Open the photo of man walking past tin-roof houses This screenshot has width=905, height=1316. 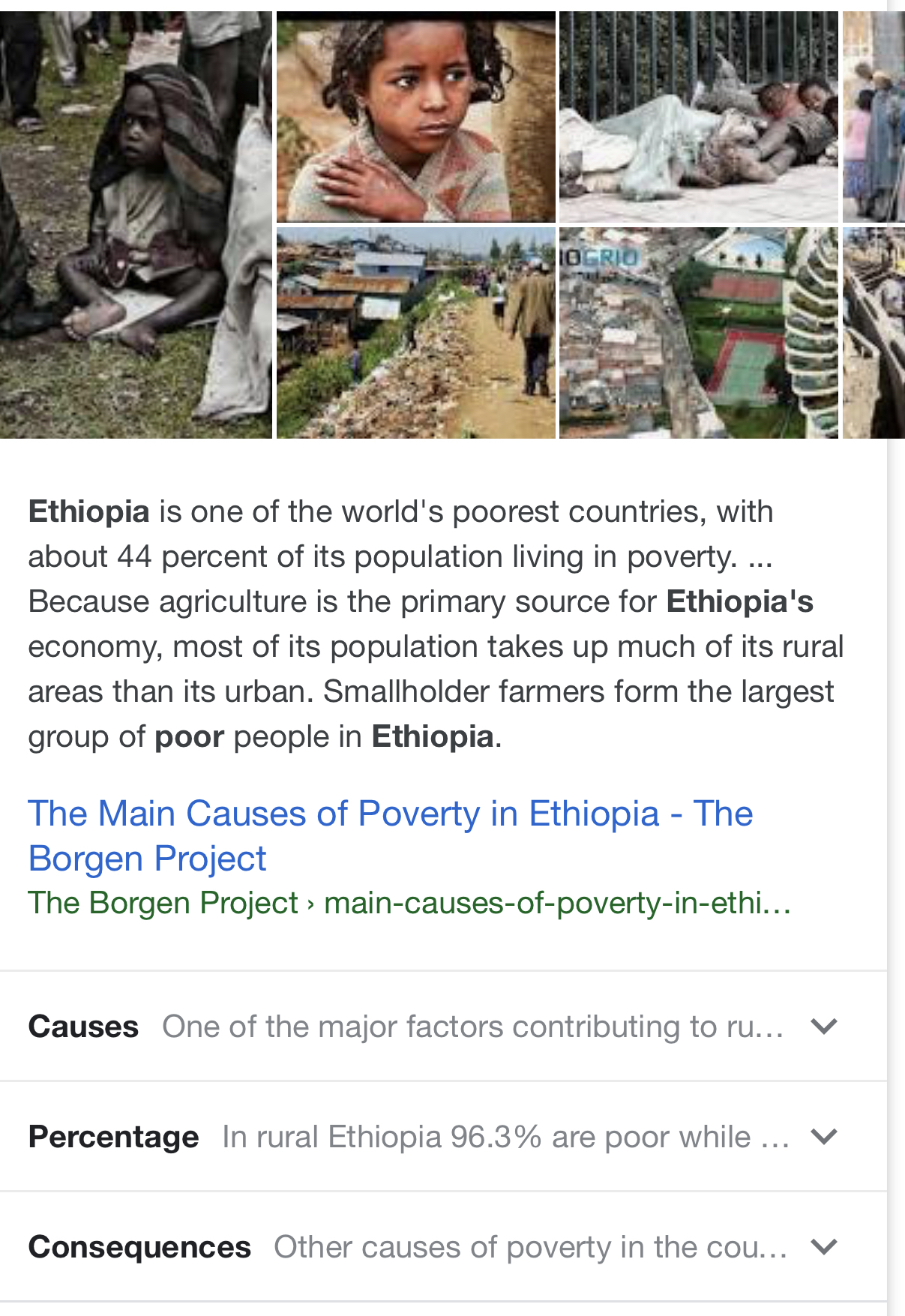416,333
